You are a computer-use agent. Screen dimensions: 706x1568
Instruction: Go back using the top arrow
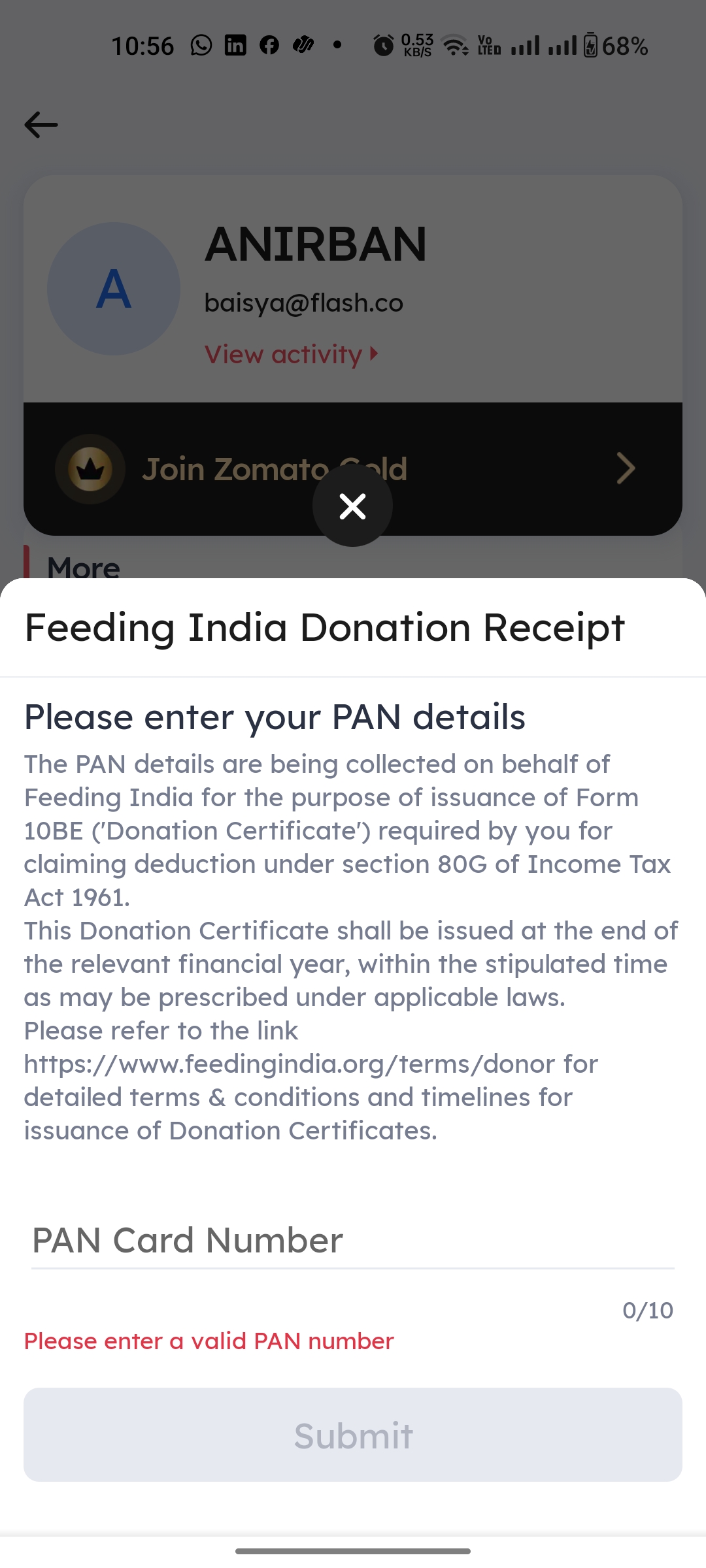41,125
